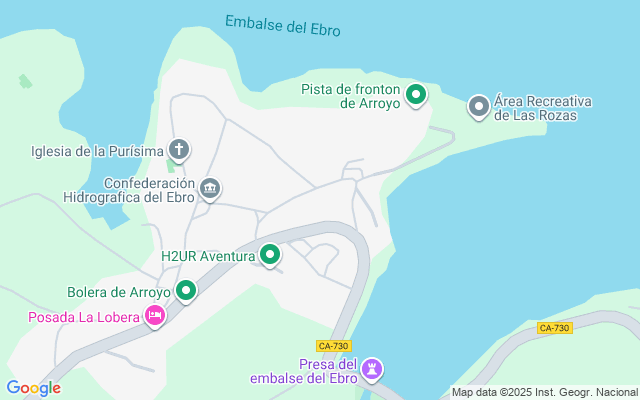Tap the Iglesia de la Purísima church pin

point(179,150)
